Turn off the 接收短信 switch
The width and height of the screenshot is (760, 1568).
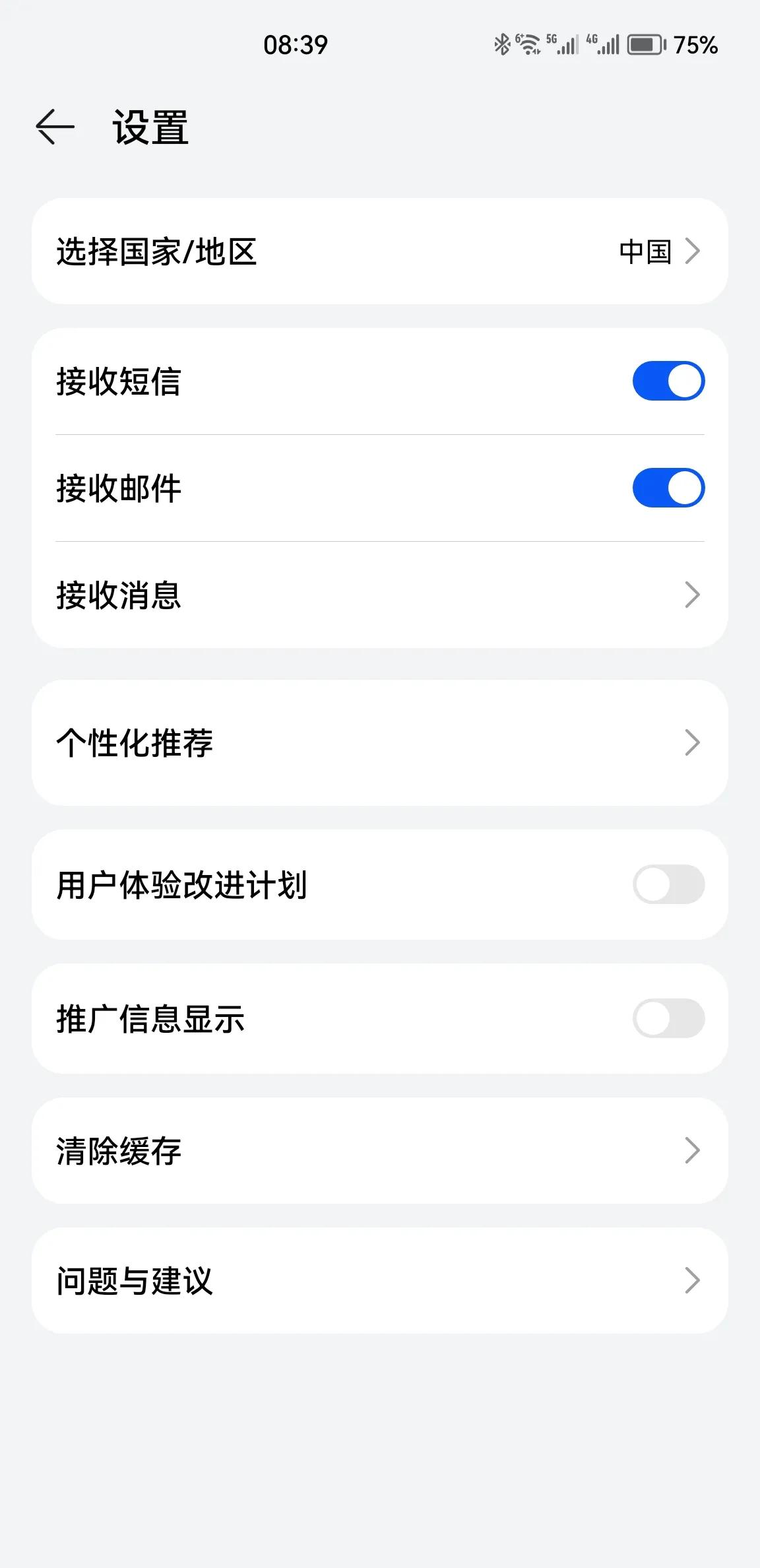(668, 381)
